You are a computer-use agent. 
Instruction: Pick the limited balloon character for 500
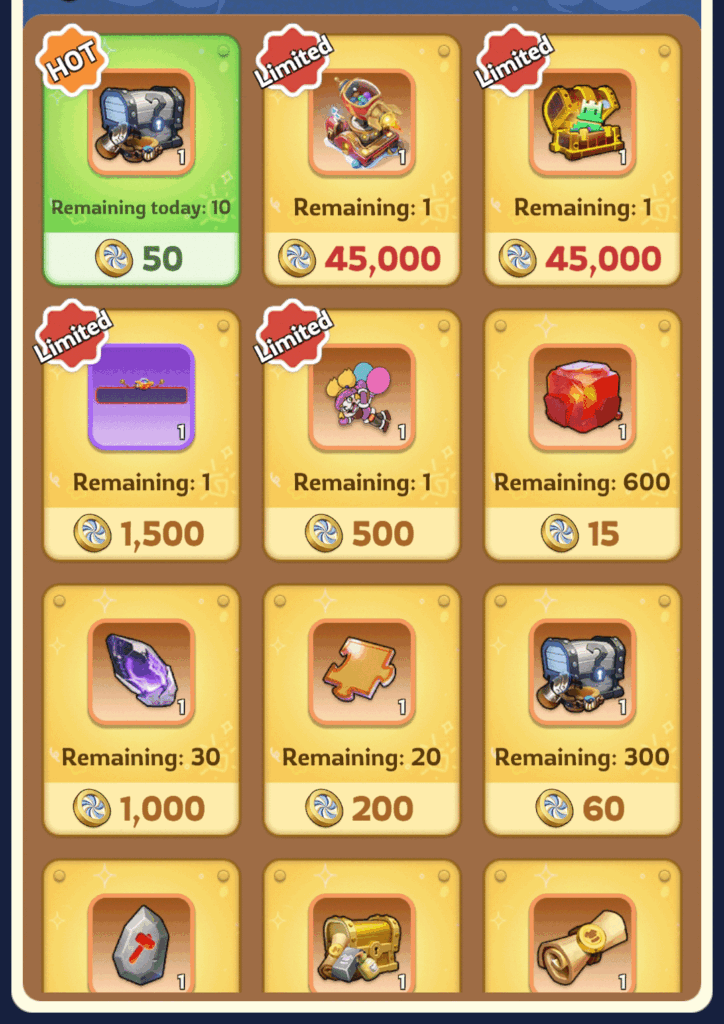coord(361,435)
